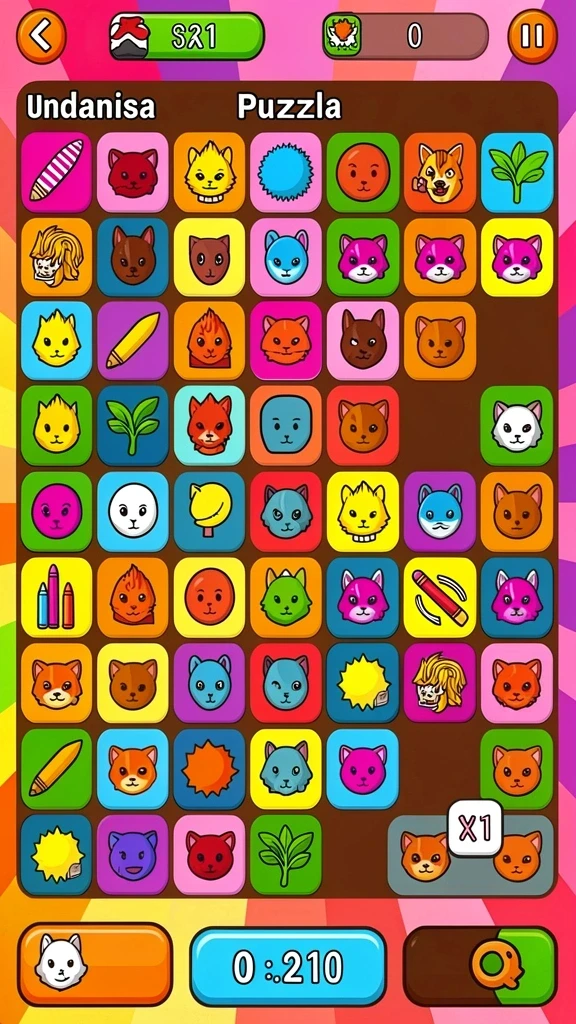
Task: Choose the blue square face tile
Action: 285,425
